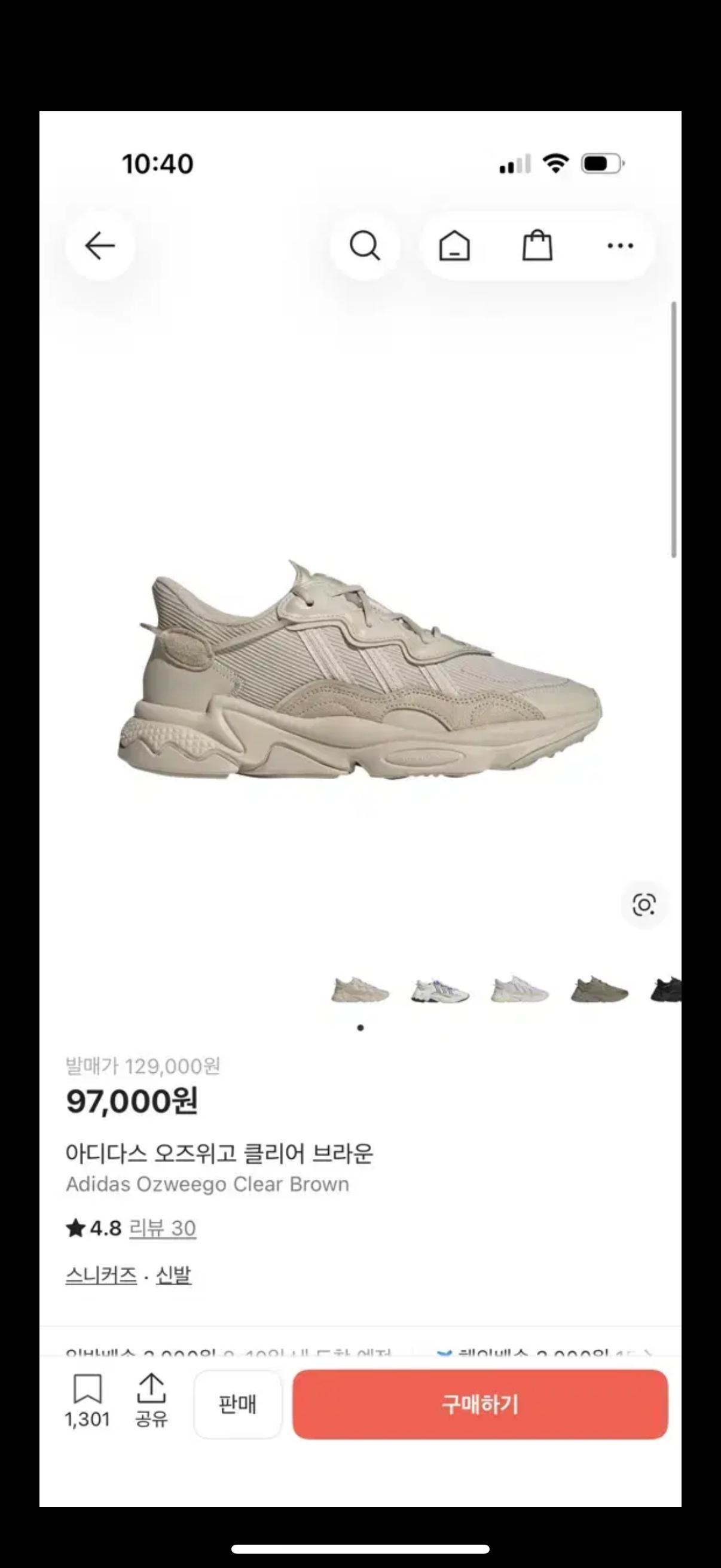Viewport: 721px width, 1568px height.
Task: Open the 신발 category link
Action: click(173, 1274)
